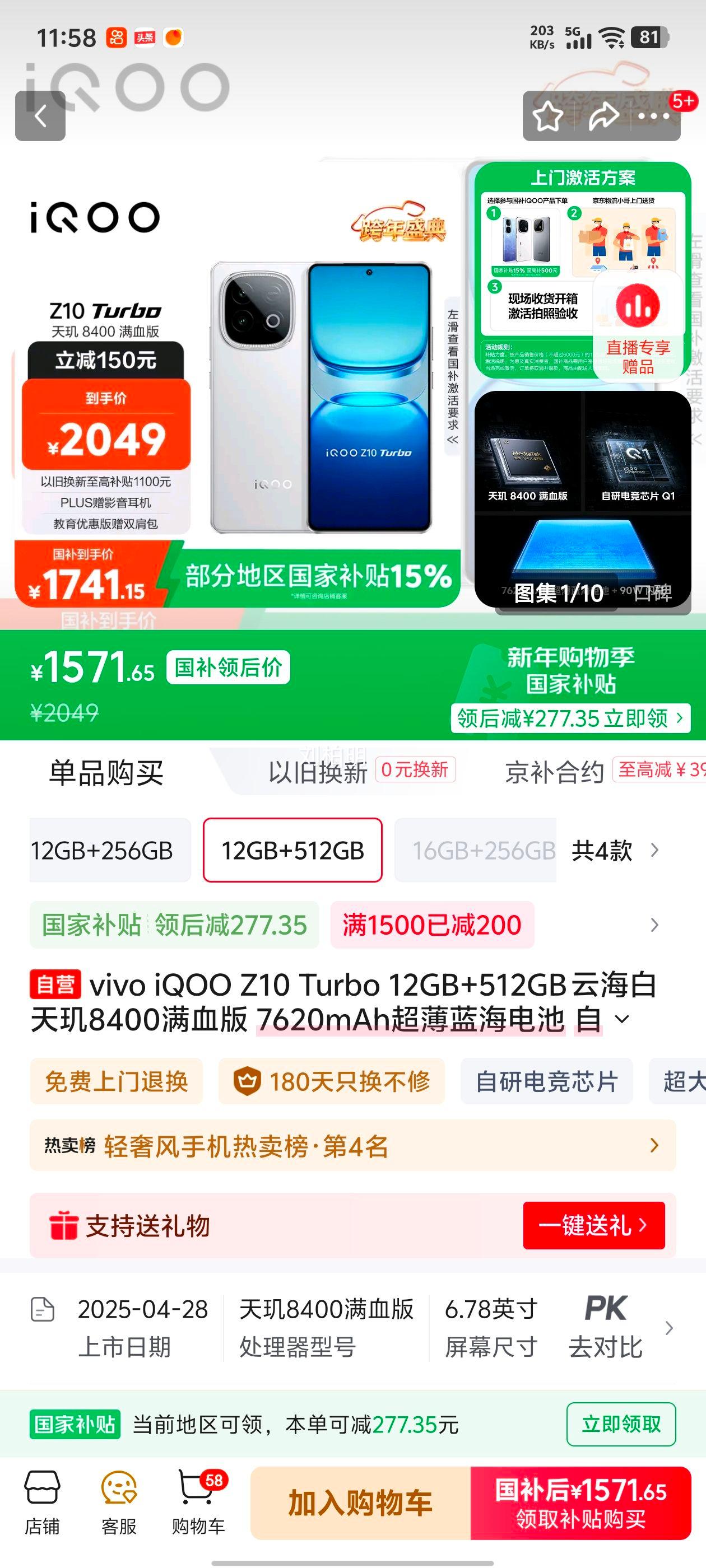The width and height of the screenshot is (706, 1568).
Task: Choose the 0元换新 trade-in option
Action: 417,770
